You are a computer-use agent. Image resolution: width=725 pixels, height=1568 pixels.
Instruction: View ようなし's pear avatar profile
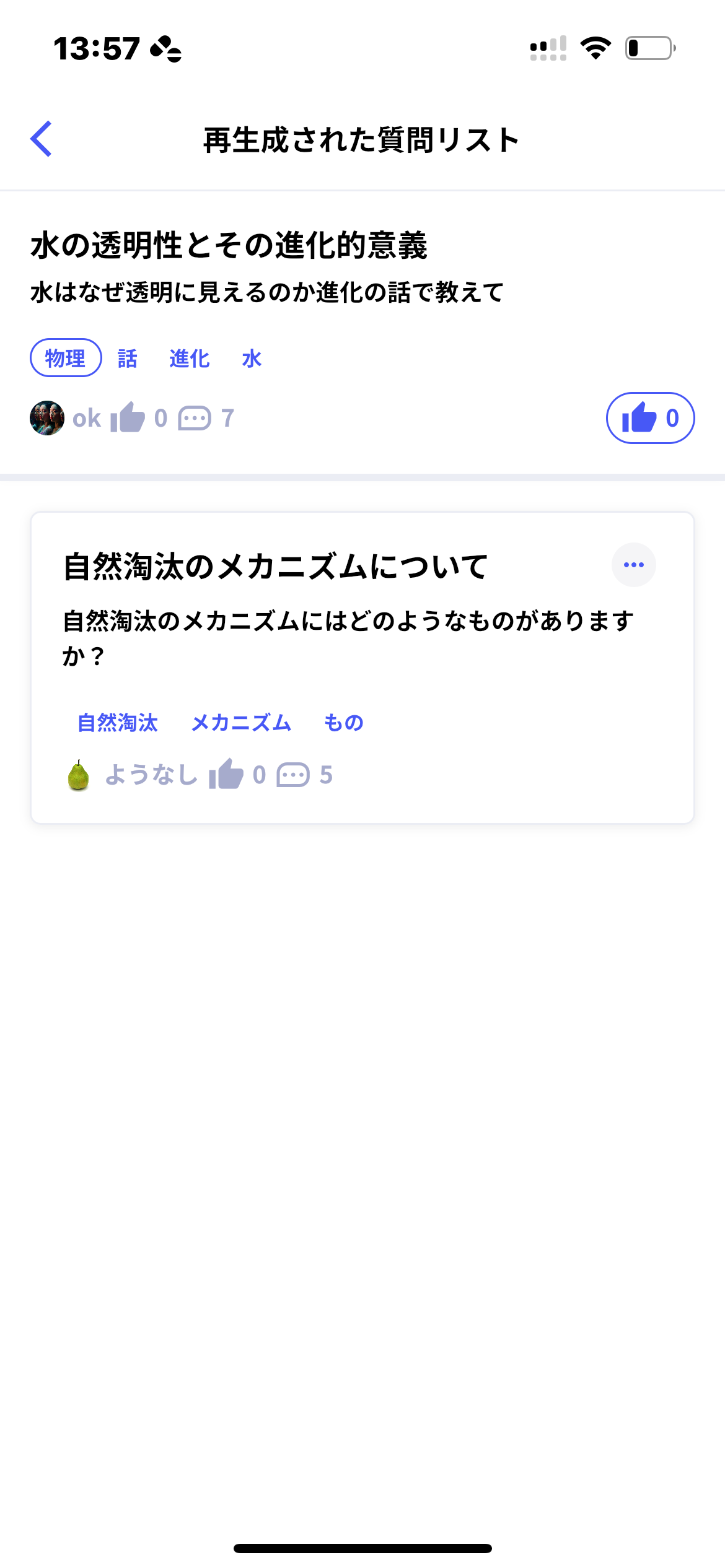(x=79, y=775)
